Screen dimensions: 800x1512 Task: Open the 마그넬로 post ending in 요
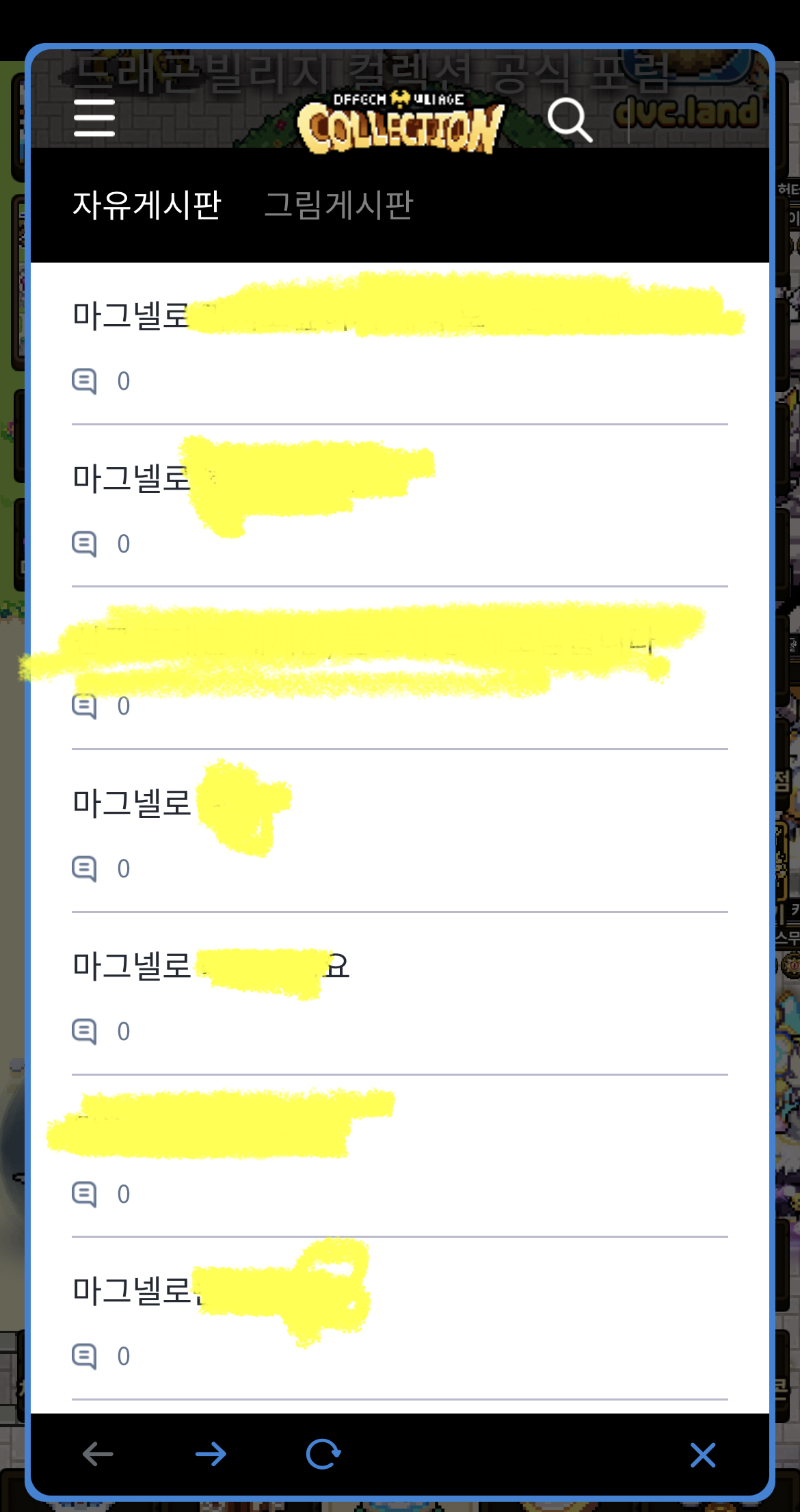[212, 966]
